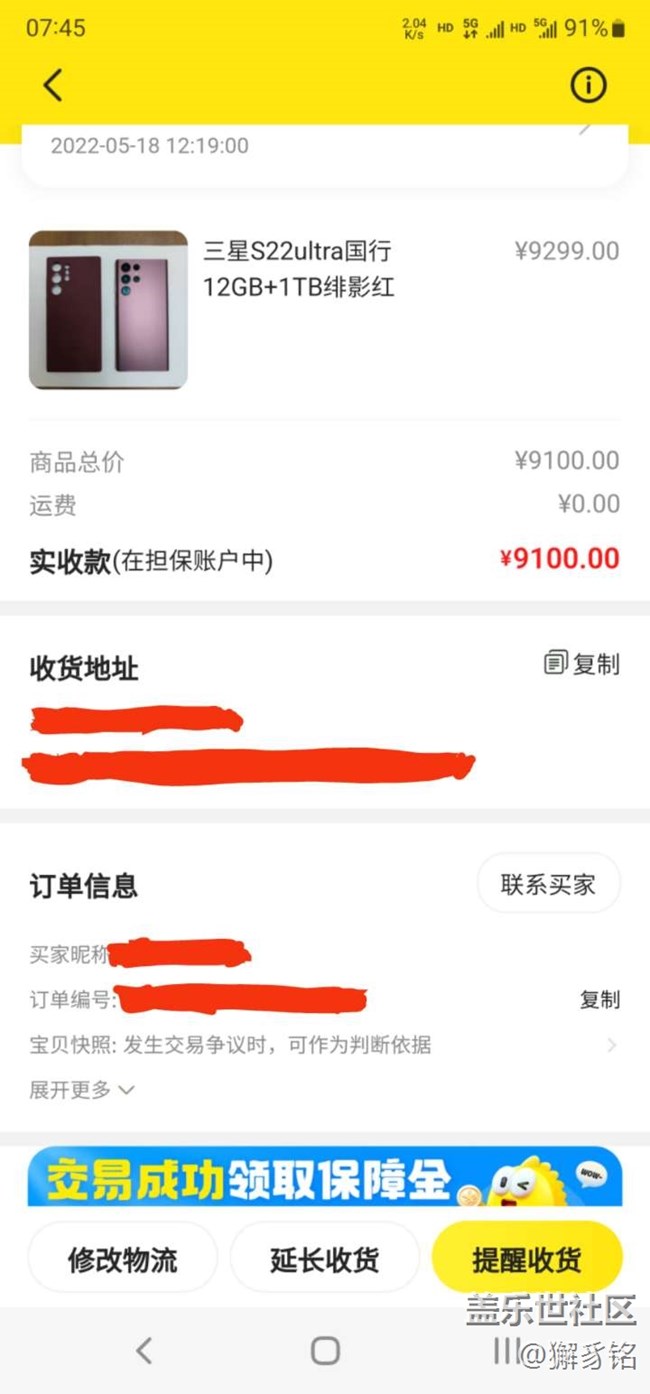Open the 宝贝快照 item snapshot
This screenshot has height=1394, width=650.
click(x=320, y=1045)
